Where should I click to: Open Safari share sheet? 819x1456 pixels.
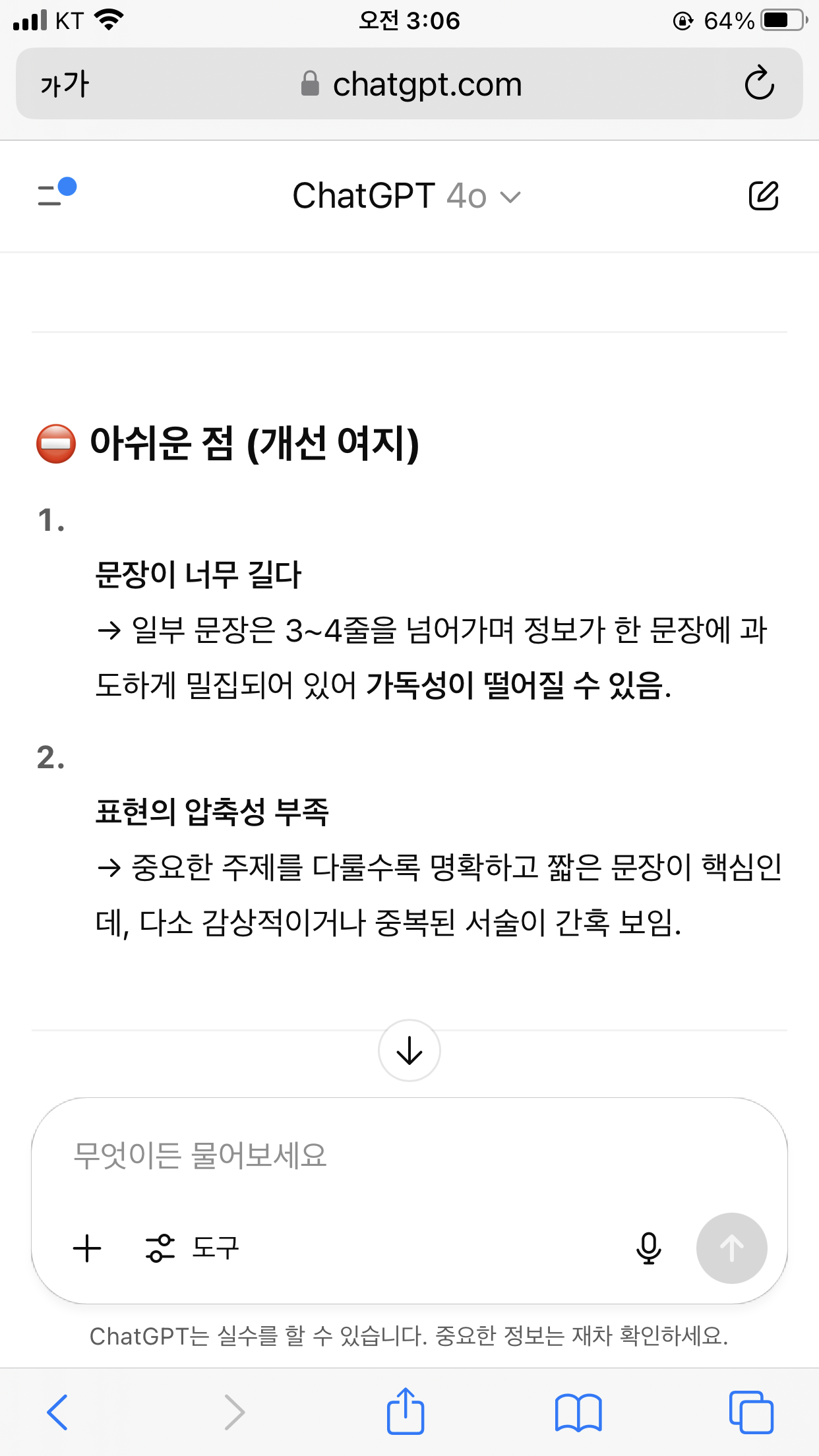(x=406, y=1411)
